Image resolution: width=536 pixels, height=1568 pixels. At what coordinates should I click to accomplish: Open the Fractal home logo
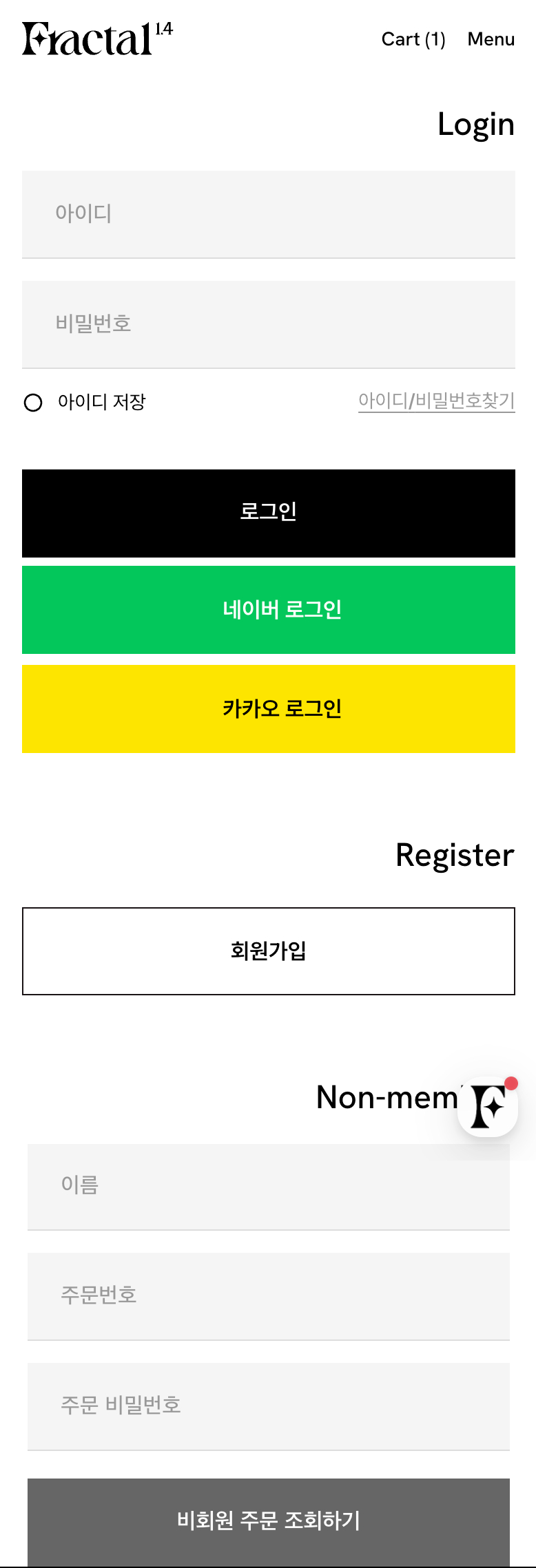tap(96, 39)
